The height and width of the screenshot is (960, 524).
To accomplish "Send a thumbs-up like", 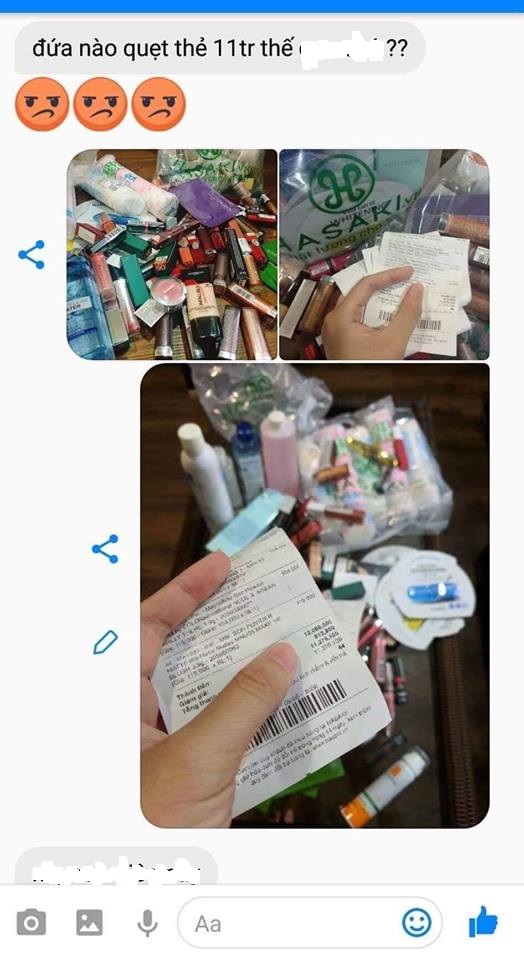I will (x=483, y=921).
